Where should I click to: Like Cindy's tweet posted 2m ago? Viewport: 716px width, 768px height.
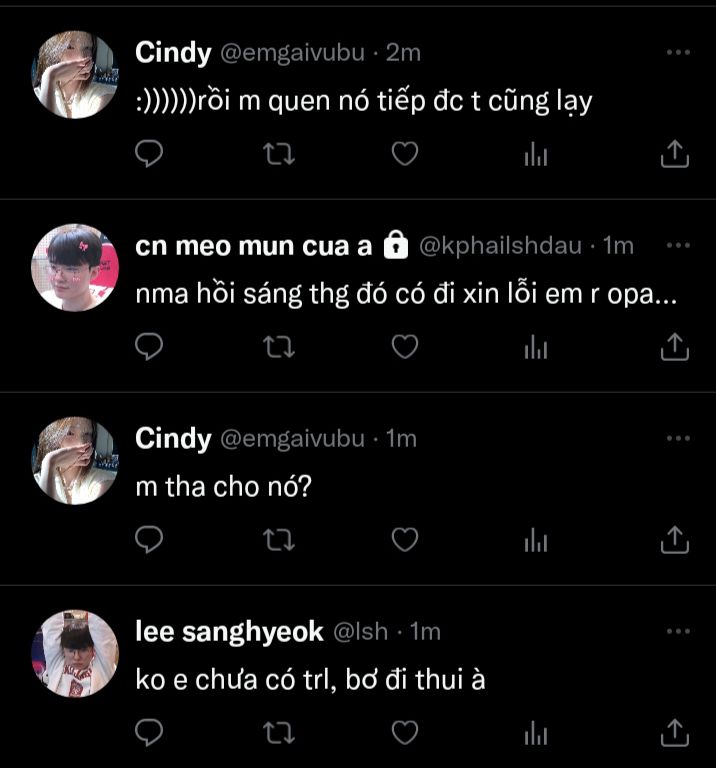404,153
